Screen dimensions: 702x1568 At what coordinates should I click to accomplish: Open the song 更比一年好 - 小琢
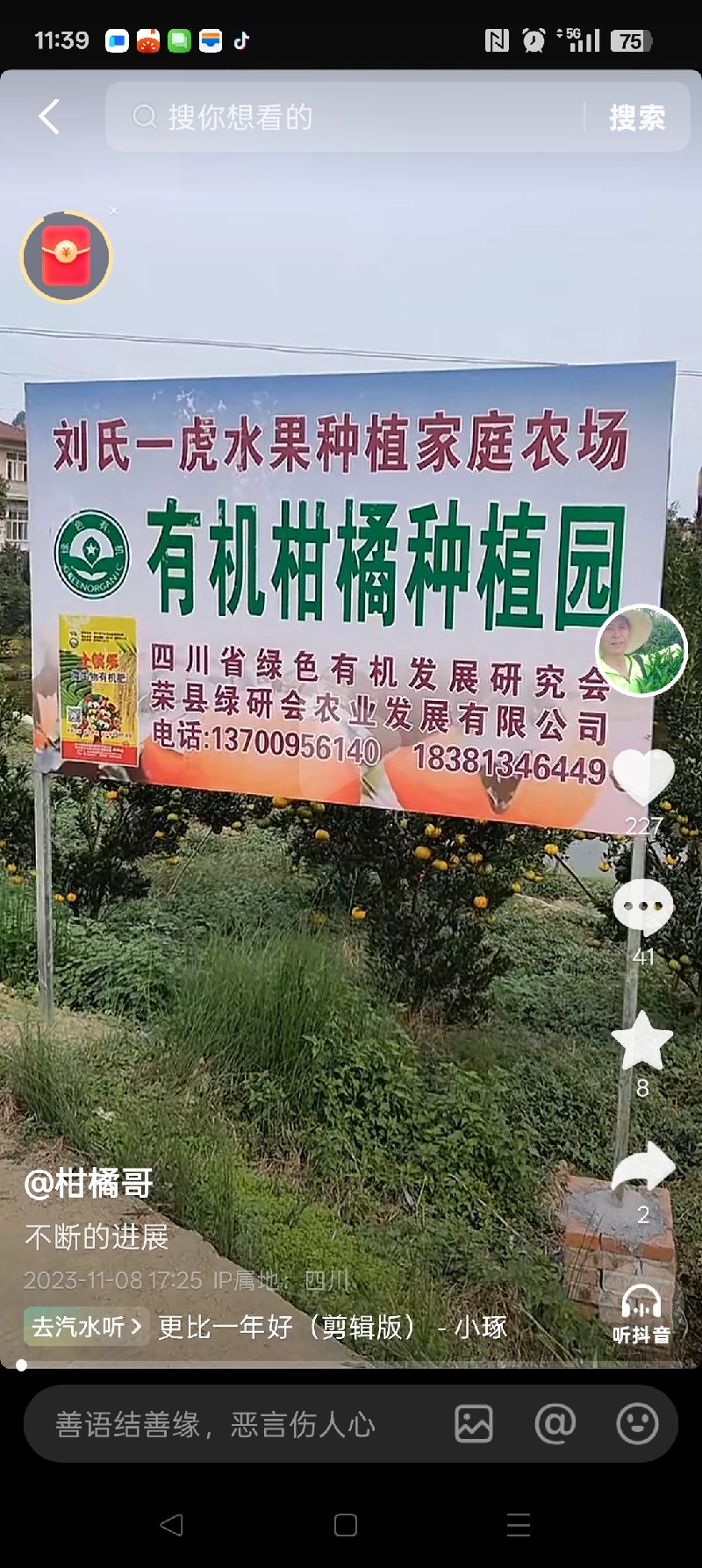pos(333,1327)
